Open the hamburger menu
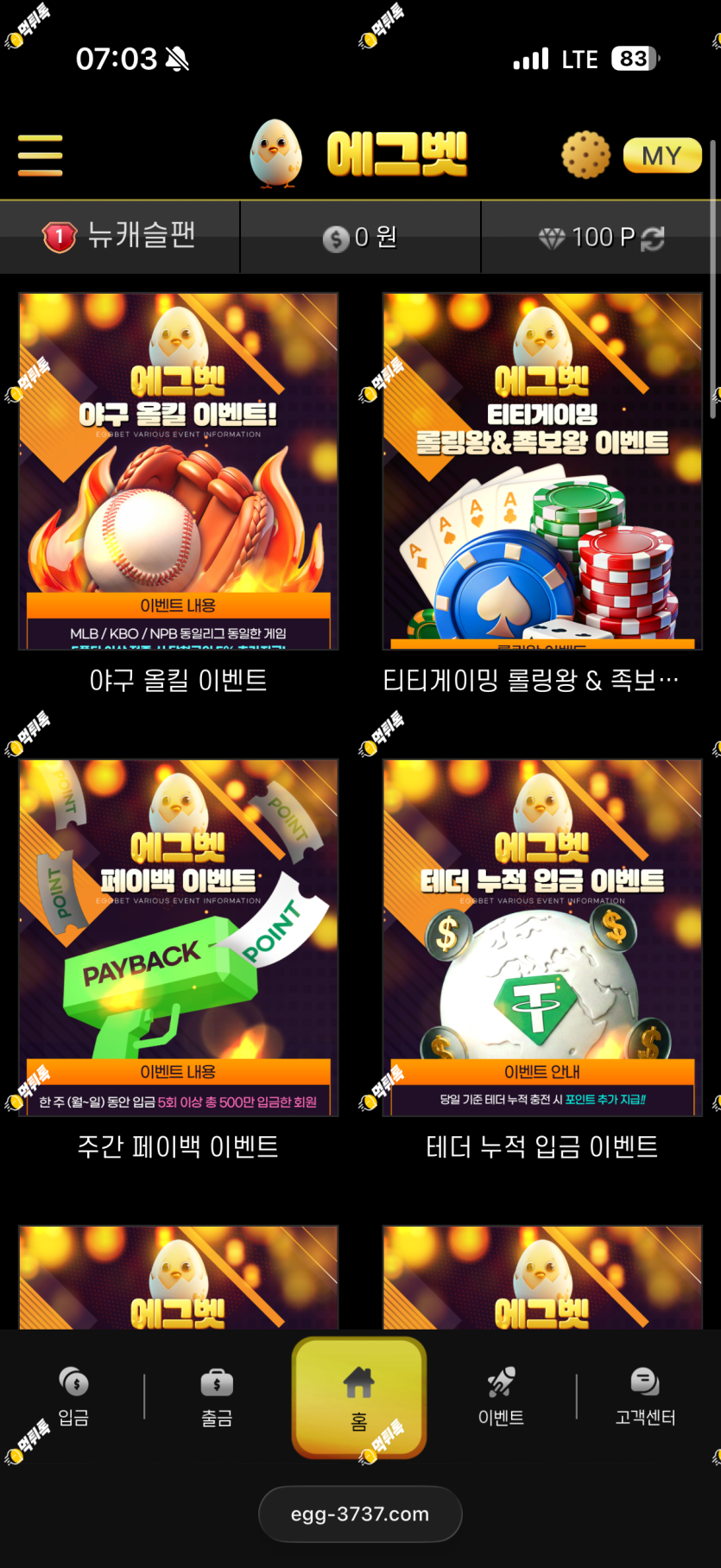The image size is (721, 1568). (x=40, y=156)
